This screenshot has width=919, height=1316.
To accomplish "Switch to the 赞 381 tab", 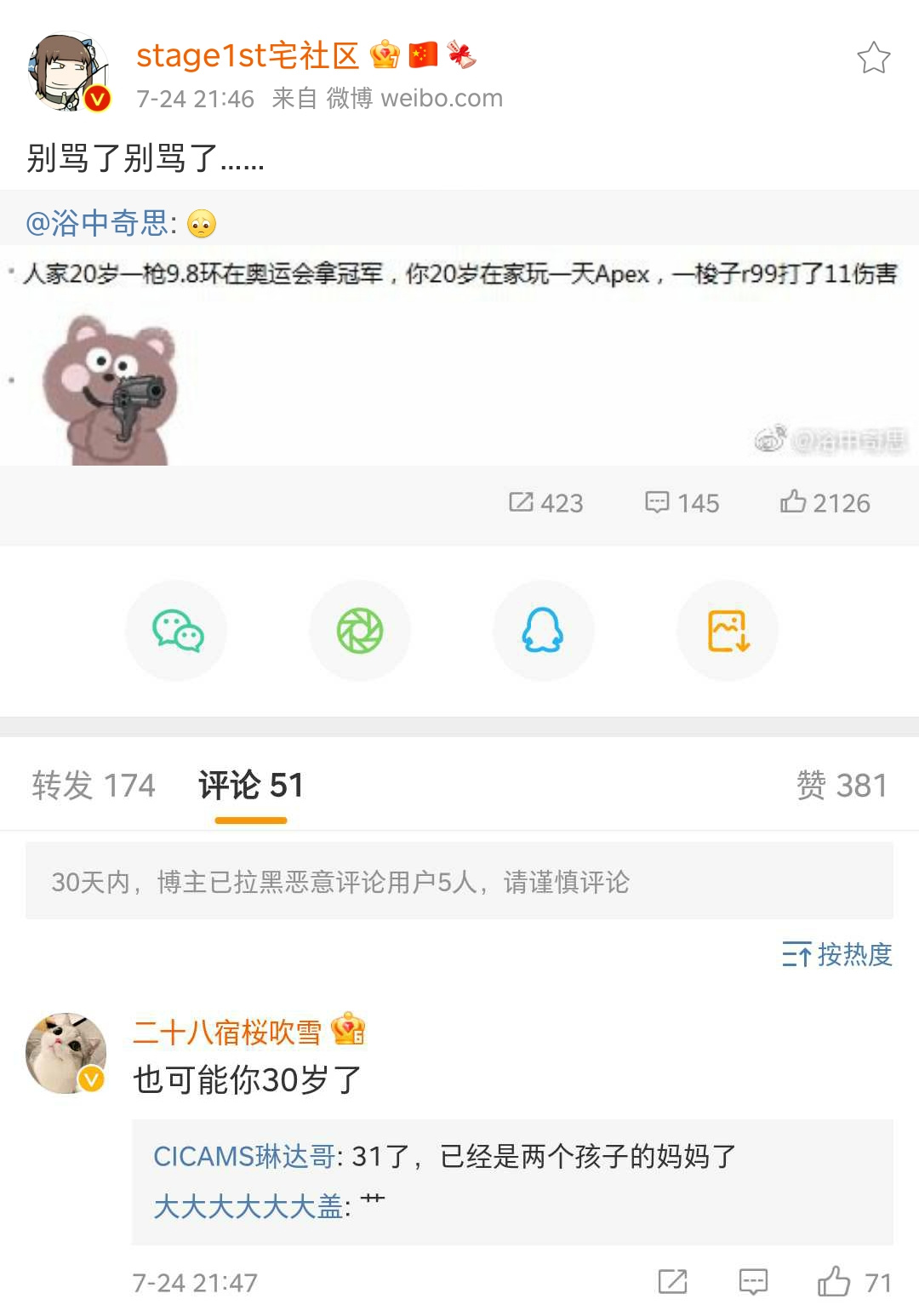I will [841, 785].
